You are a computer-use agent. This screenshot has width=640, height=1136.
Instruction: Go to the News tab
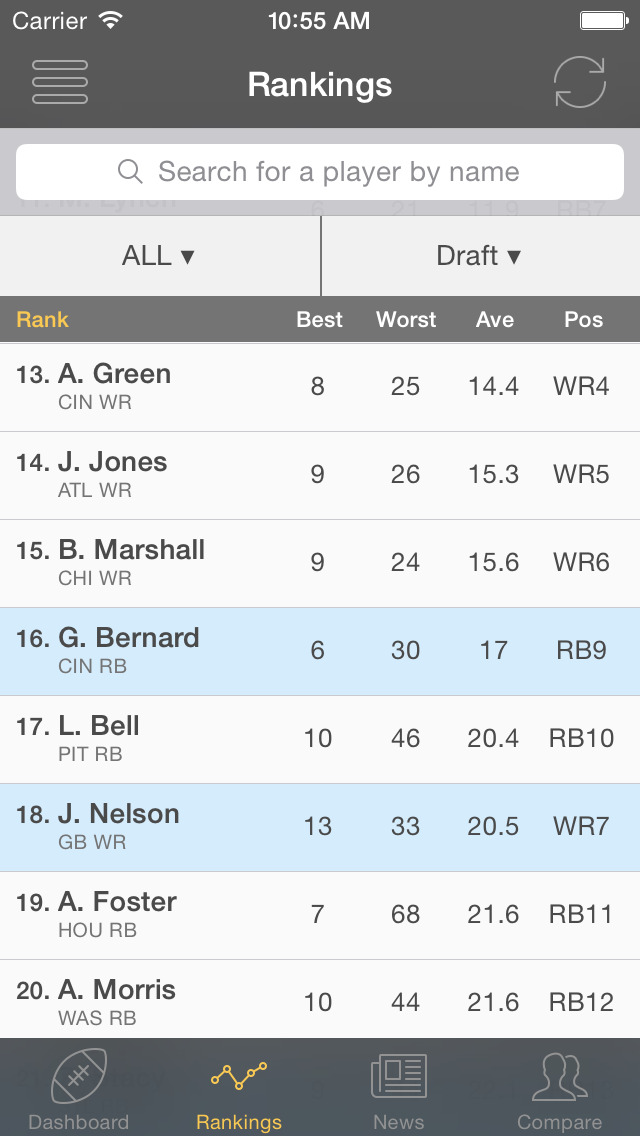(399, 1090)
